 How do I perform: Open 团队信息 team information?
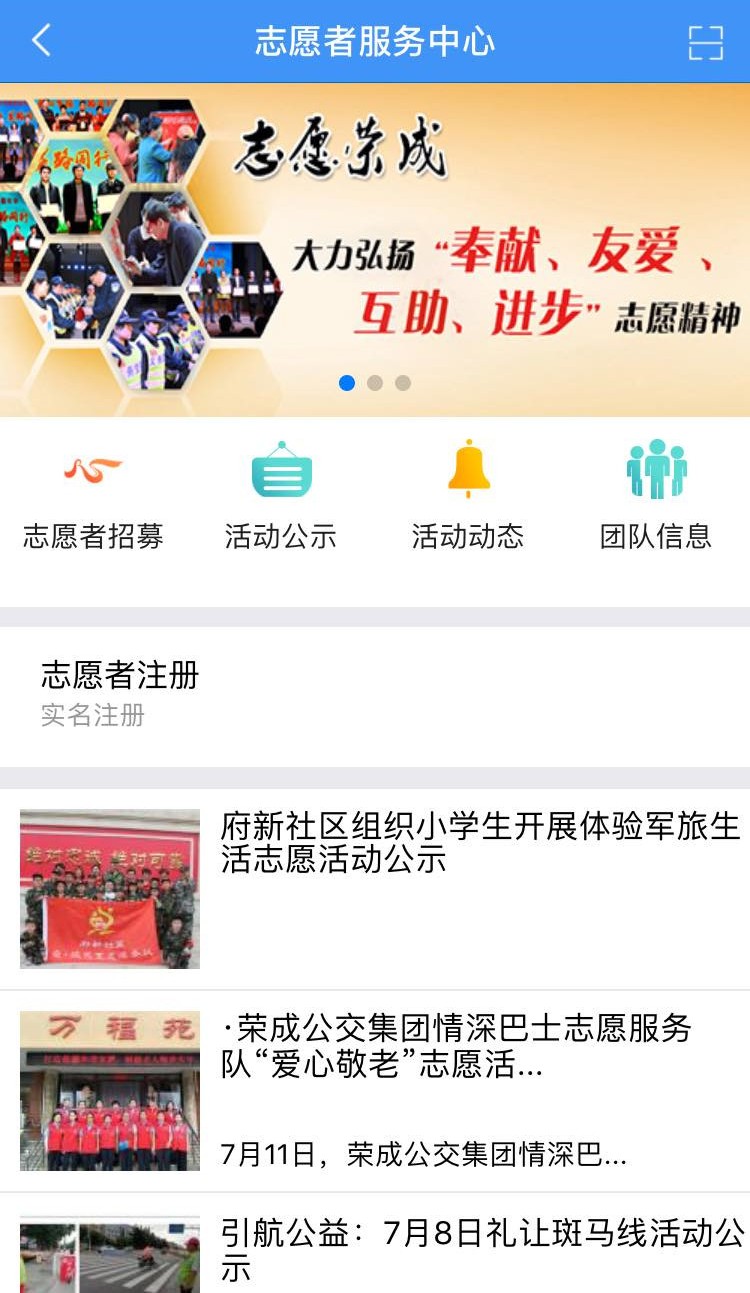[x=656, y=495]
